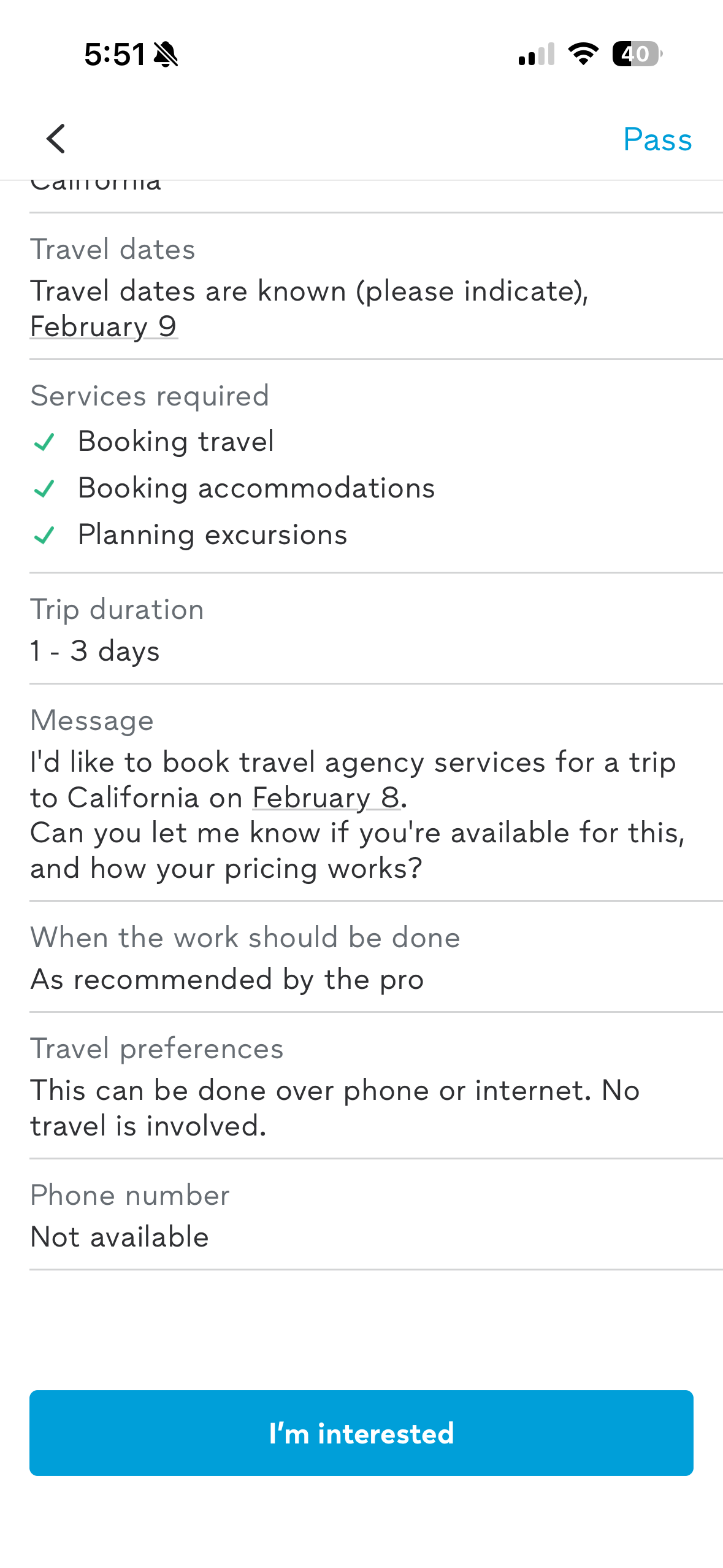Open the underlined February 9 date

pos(104,326)
